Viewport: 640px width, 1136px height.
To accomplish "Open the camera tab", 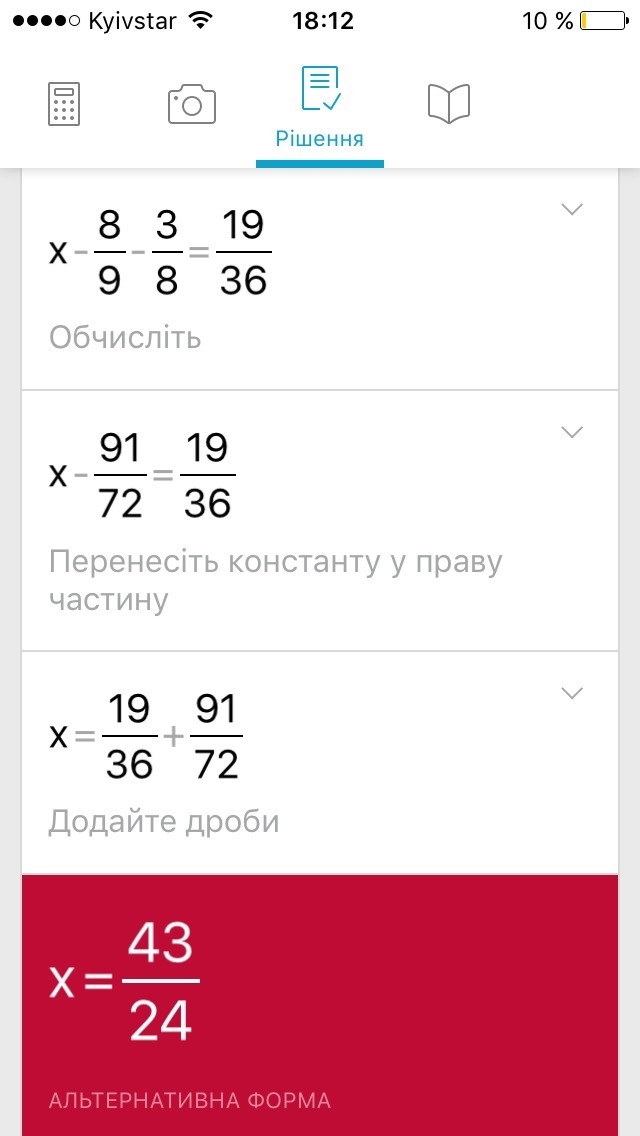I will pos(192,104).
